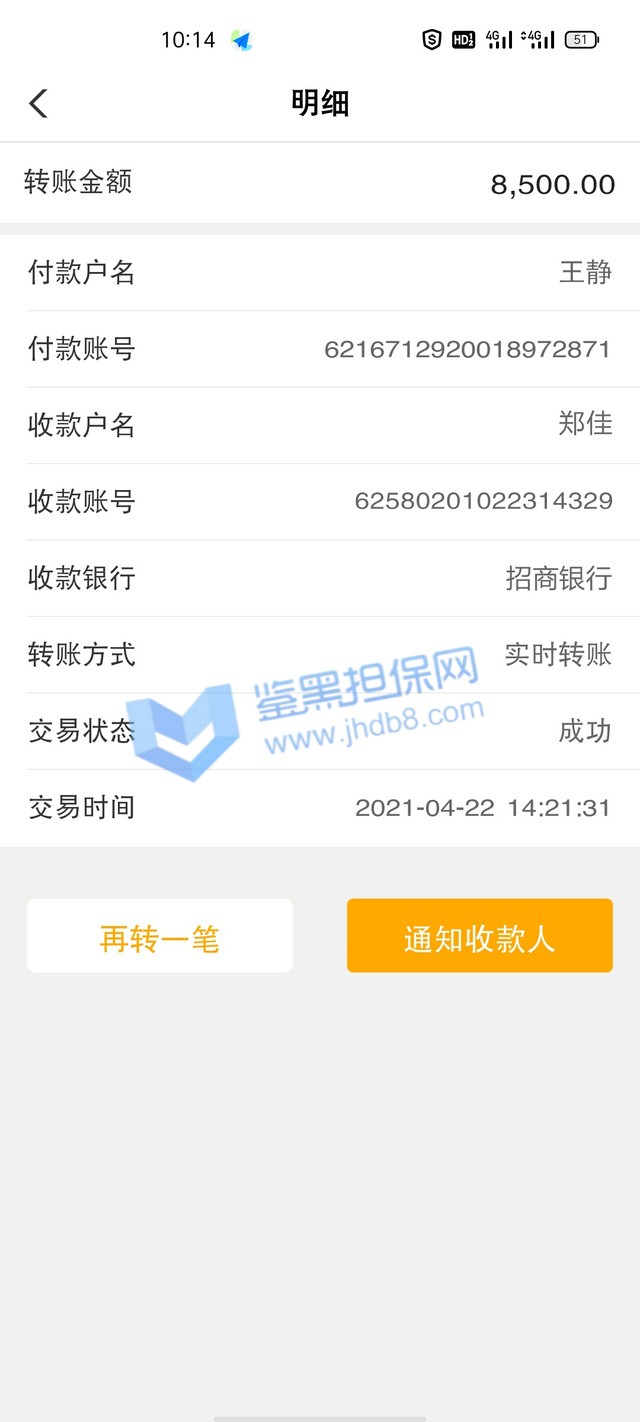Go back from the 明细 page

(x=38, y=103)
